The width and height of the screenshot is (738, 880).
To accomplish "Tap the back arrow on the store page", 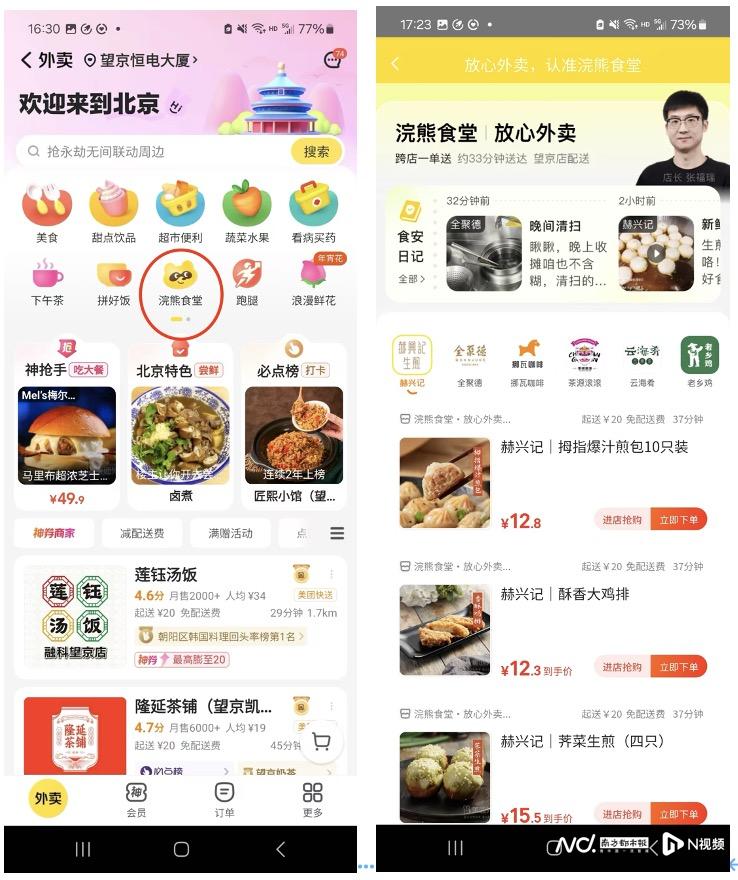I will tap(396, 62).
